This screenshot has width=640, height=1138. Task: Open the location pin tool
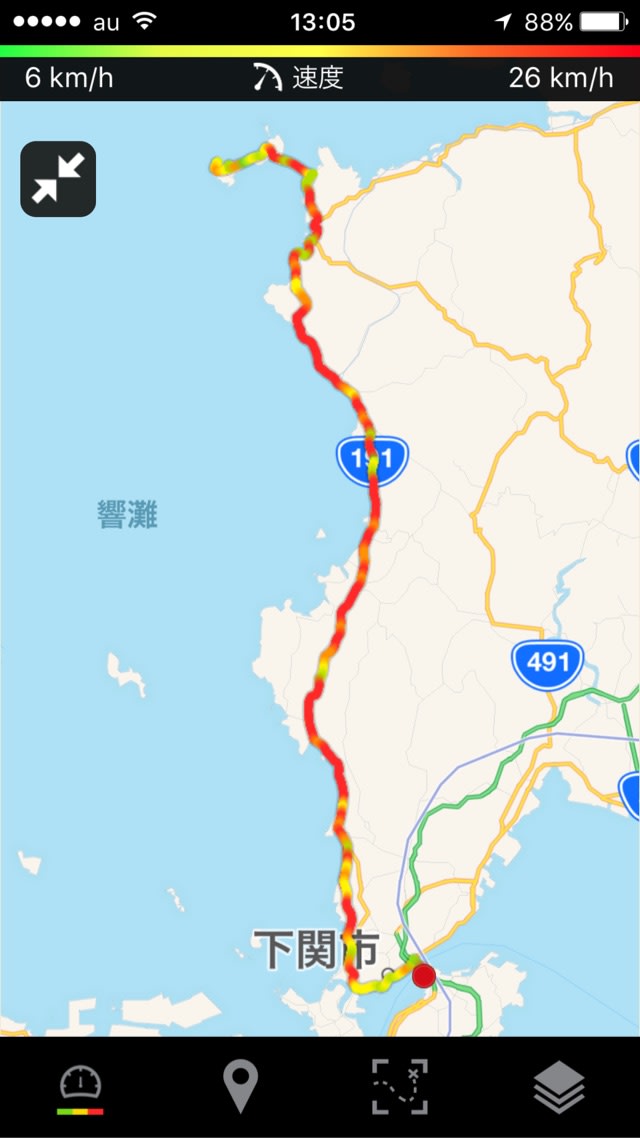click(x=240, y=1087)
